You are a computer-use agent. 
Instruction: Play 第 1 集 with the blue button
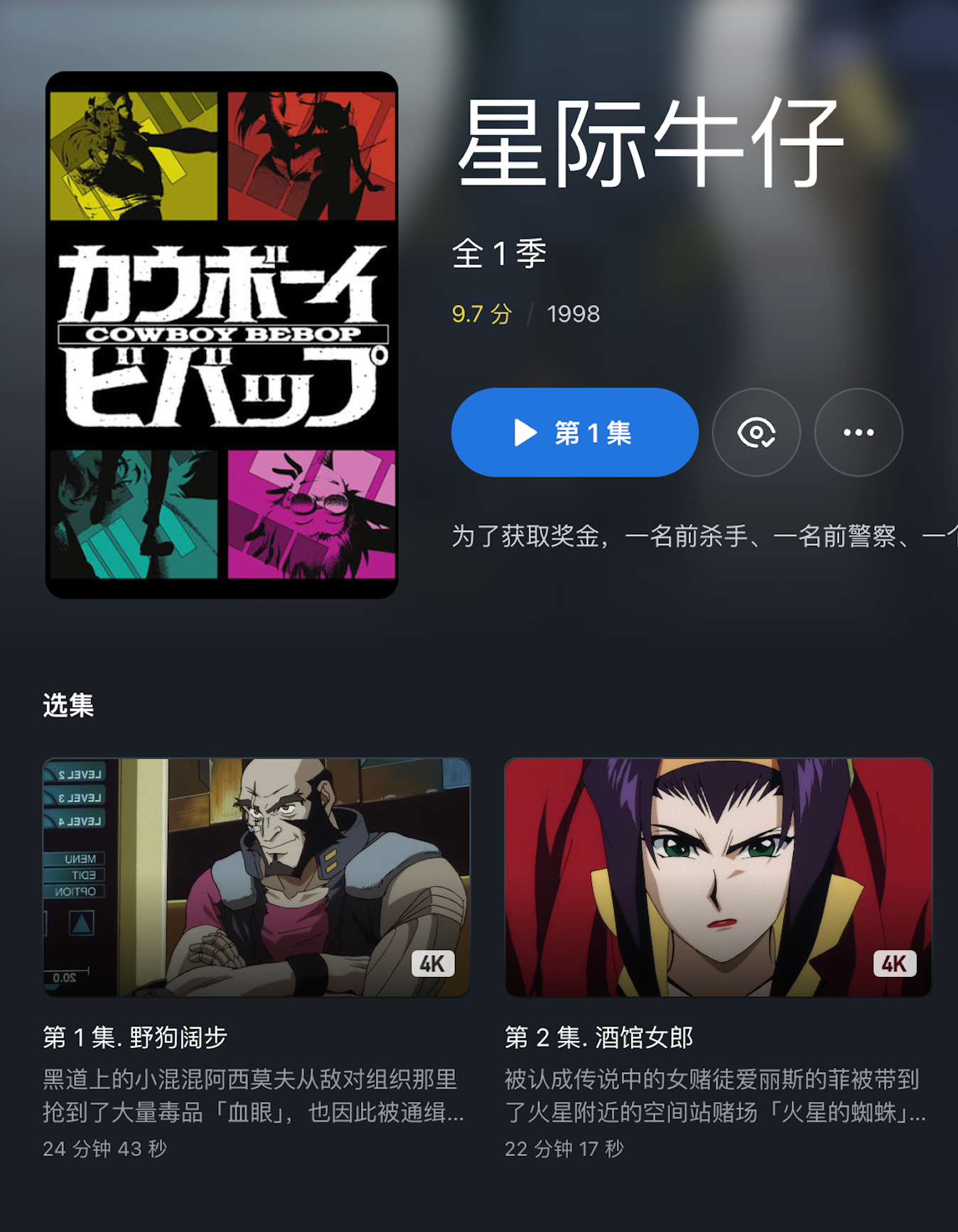click(574, 432)
